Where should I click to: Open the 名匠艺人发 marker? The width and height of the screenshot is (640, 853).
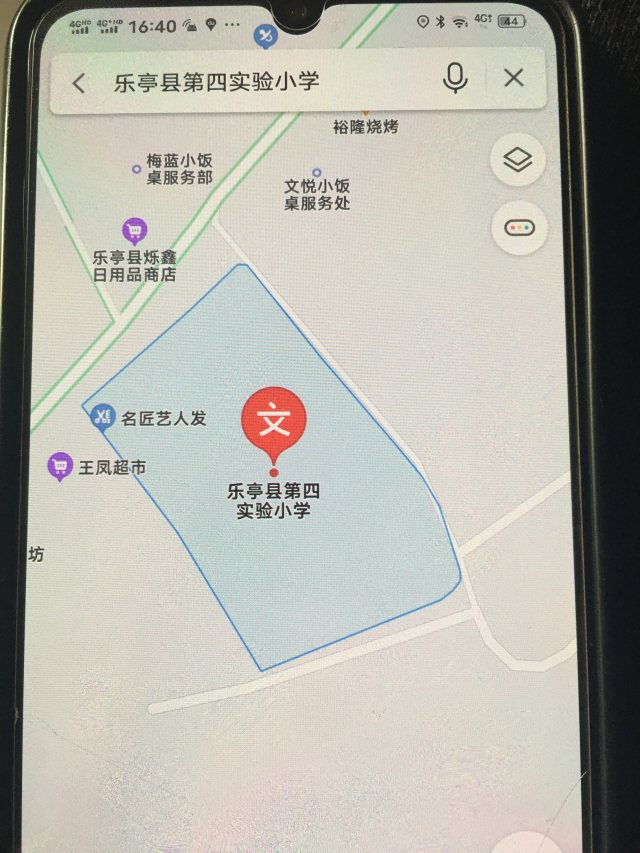(101, 417)
